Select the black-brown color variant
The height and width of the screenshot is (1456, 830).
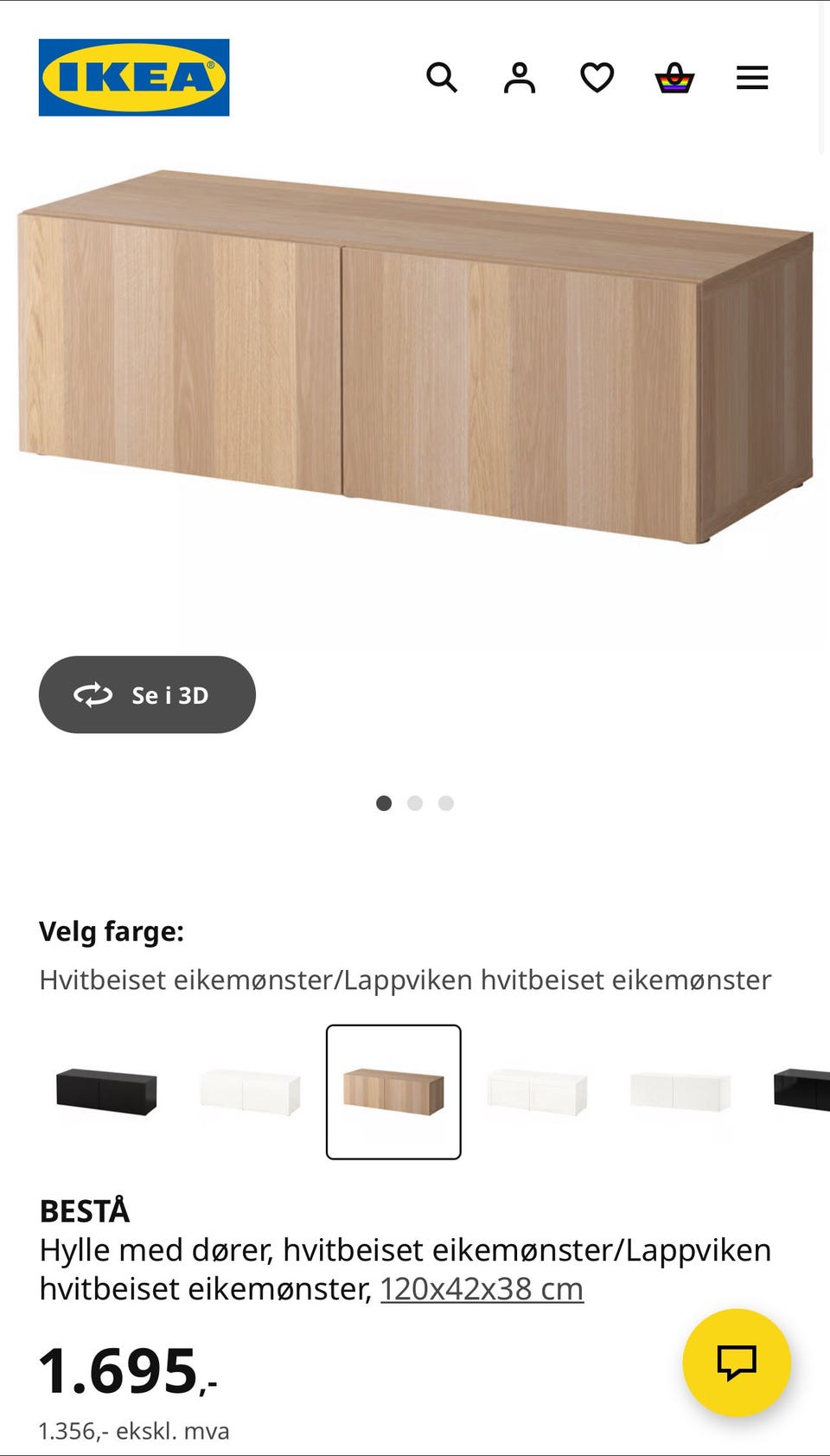pyautogui.click(x=105, y=1092)
